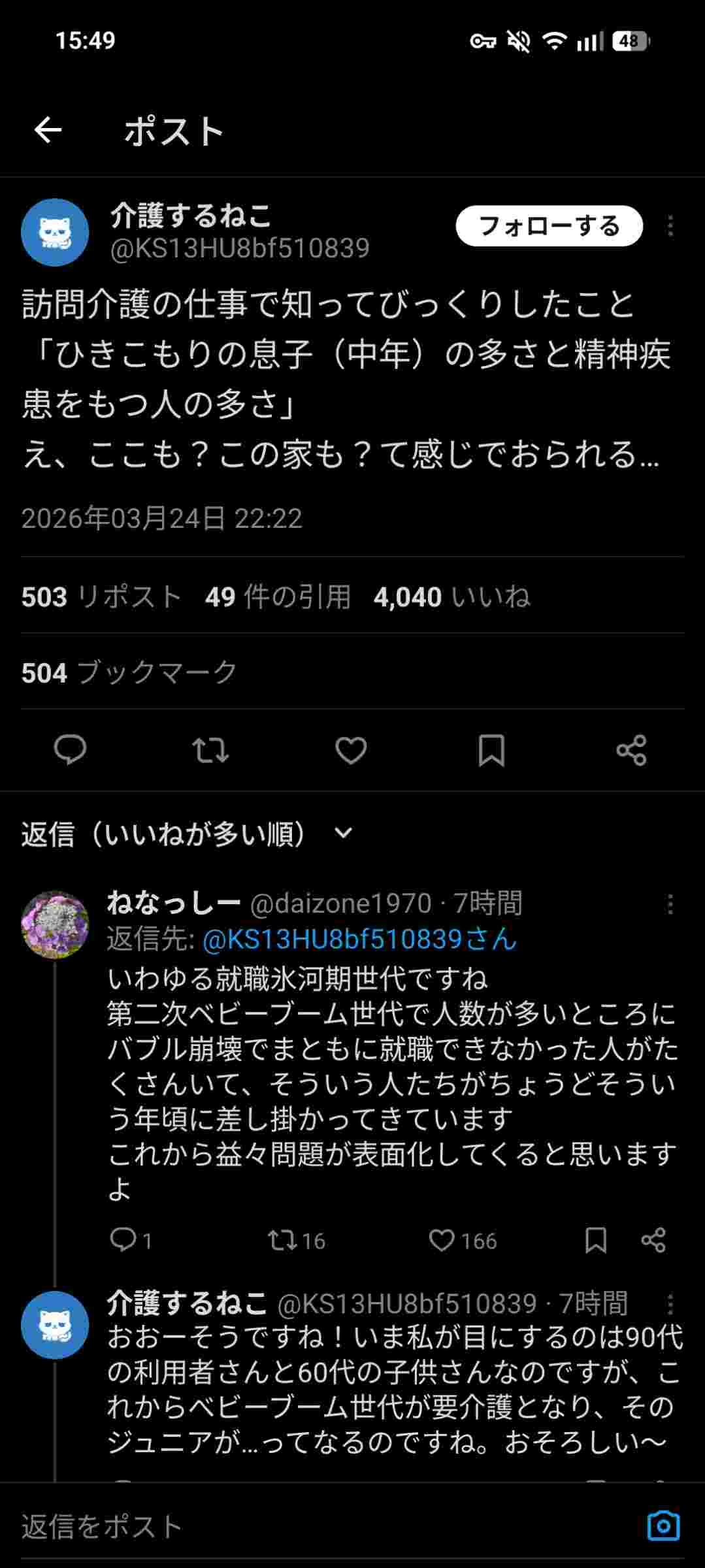Open 介護するねこ's profile avatar on main post
This screenshot has width=705, height=1568.
point(55,233)
